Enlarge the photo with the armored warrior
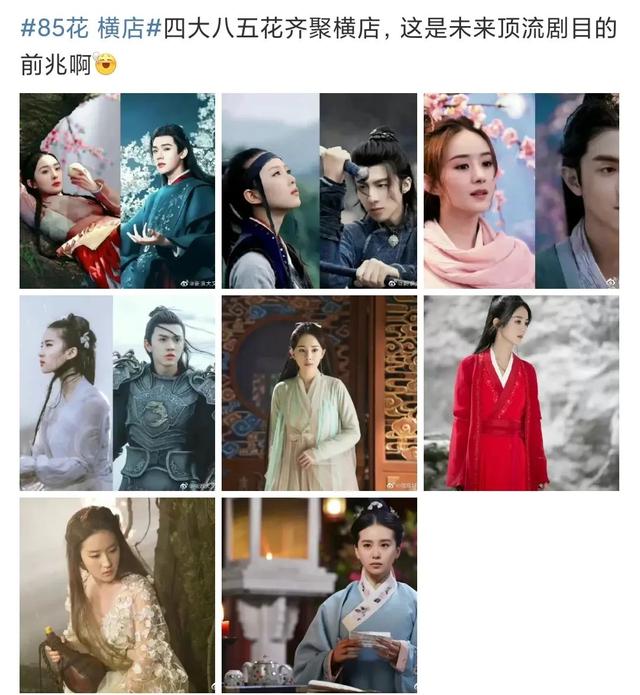Viewport: 640px width, 695px height. (117, 393)
